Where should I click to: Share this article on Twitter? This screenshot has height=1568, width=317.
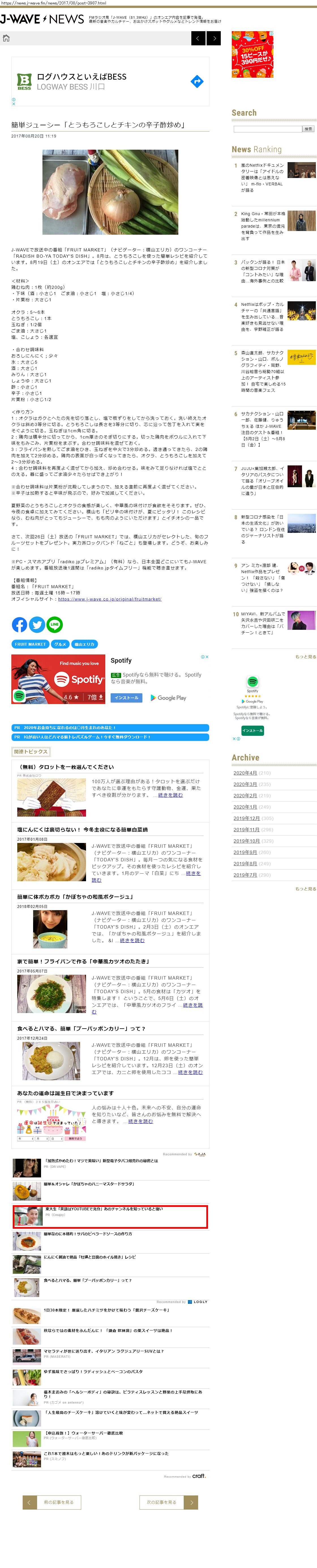point(37,624)
